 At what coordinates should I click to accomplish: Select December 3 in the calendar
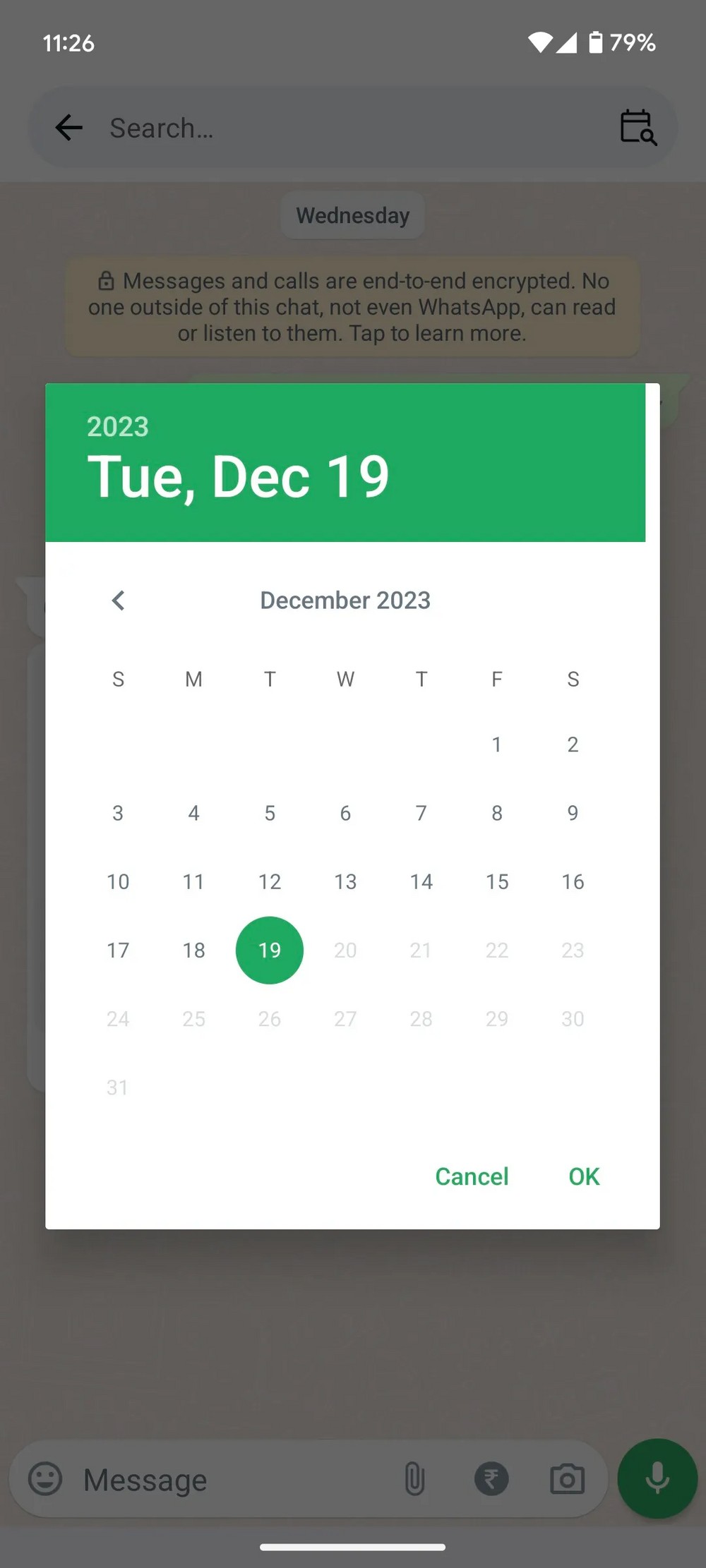coord(118,813)
